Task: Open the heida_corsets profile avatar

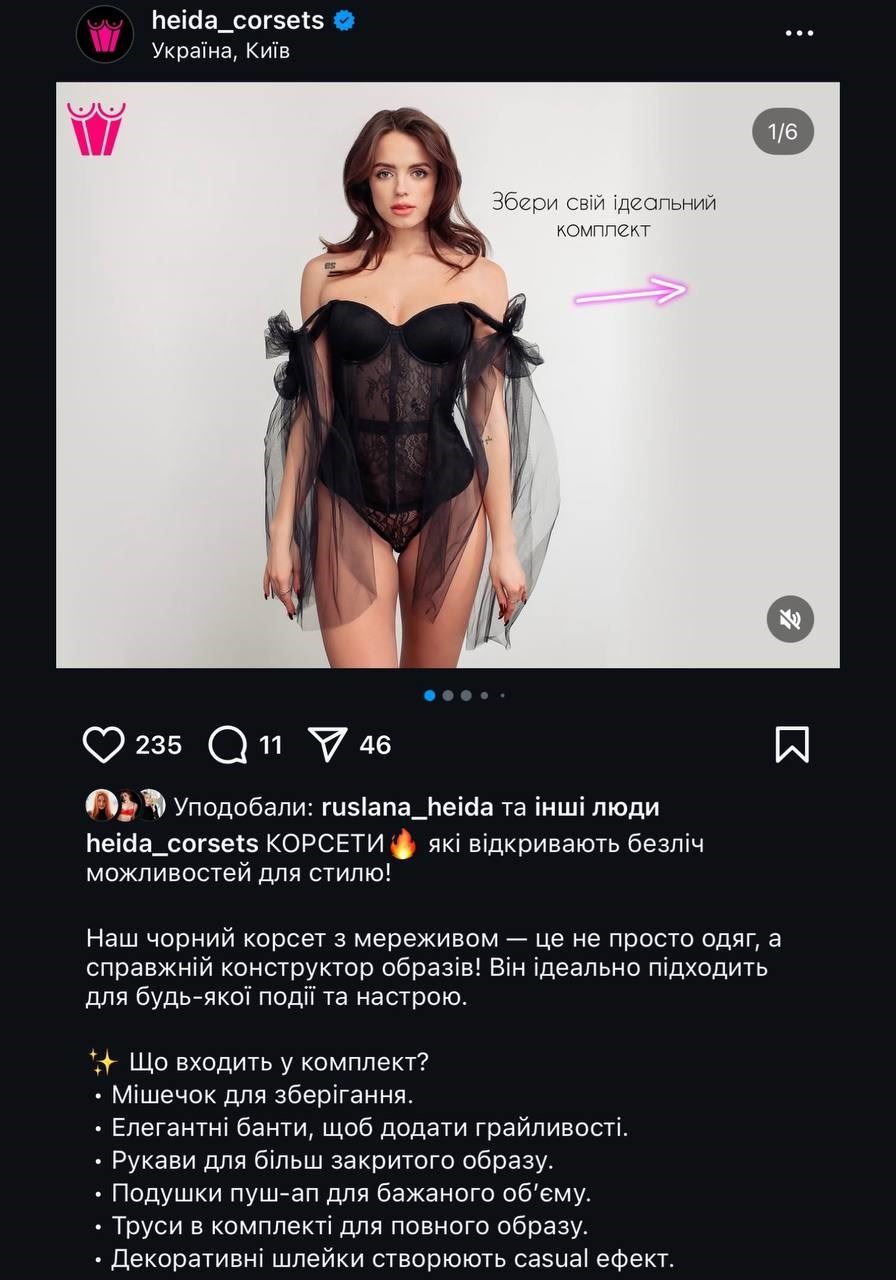Action: point(105,34)
